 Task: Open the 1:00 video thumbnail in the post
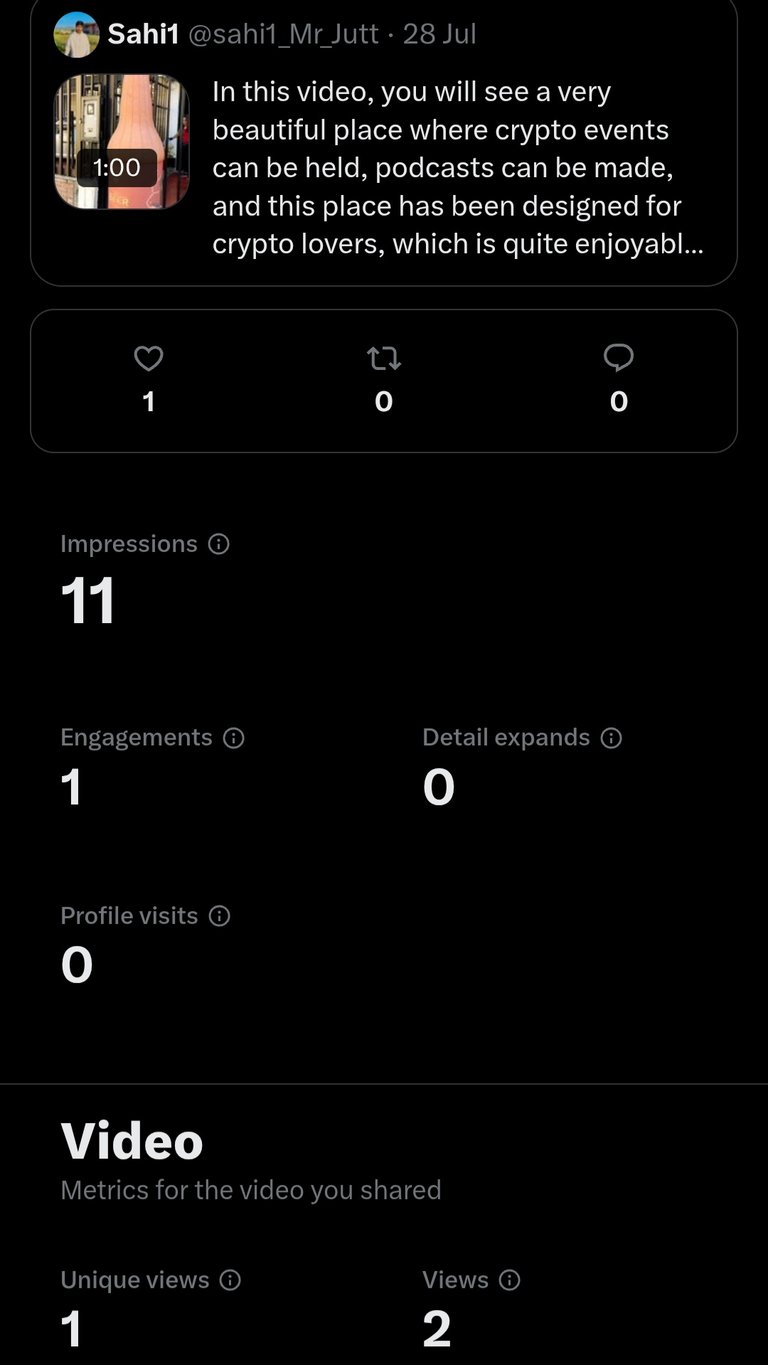(x=121, y=141)
